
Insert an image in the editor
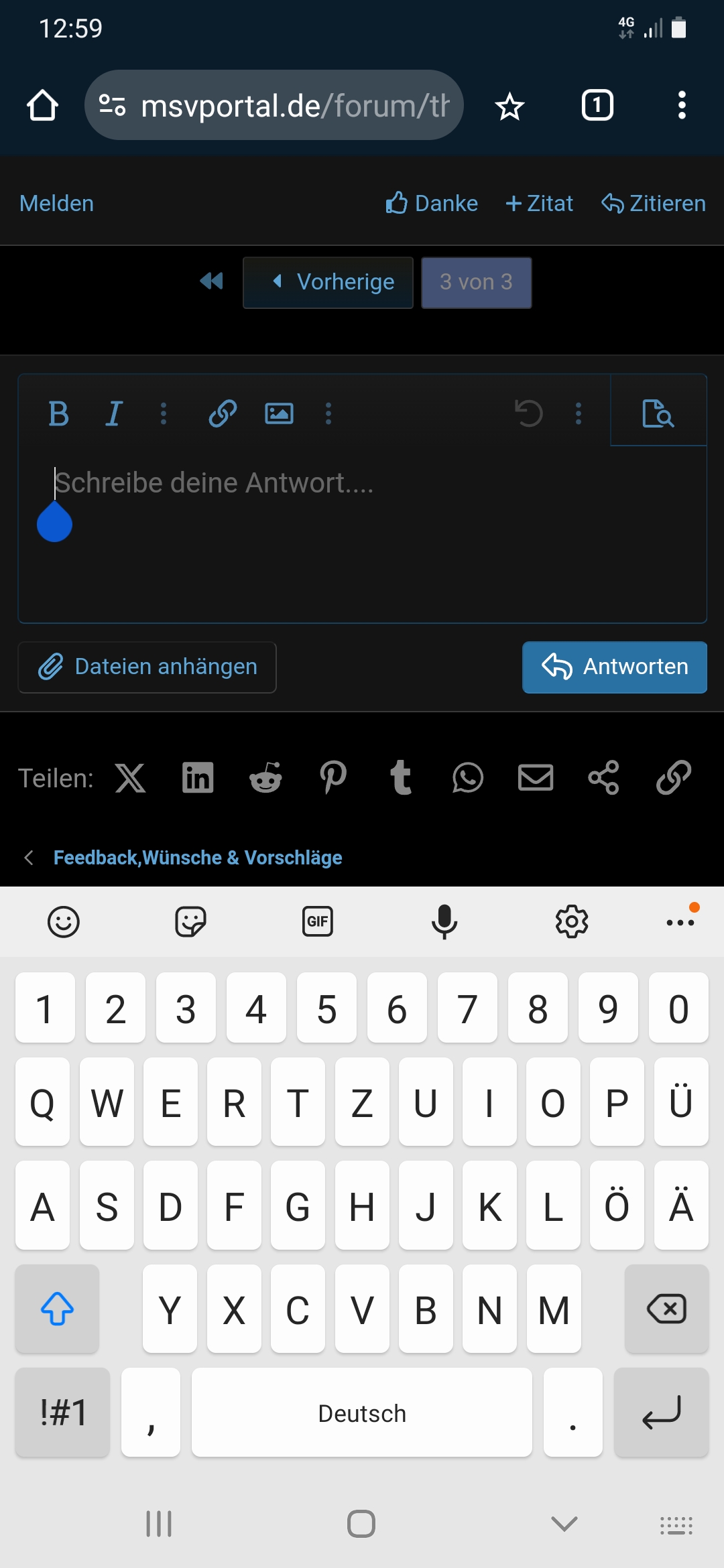click(x=279, y=413)
